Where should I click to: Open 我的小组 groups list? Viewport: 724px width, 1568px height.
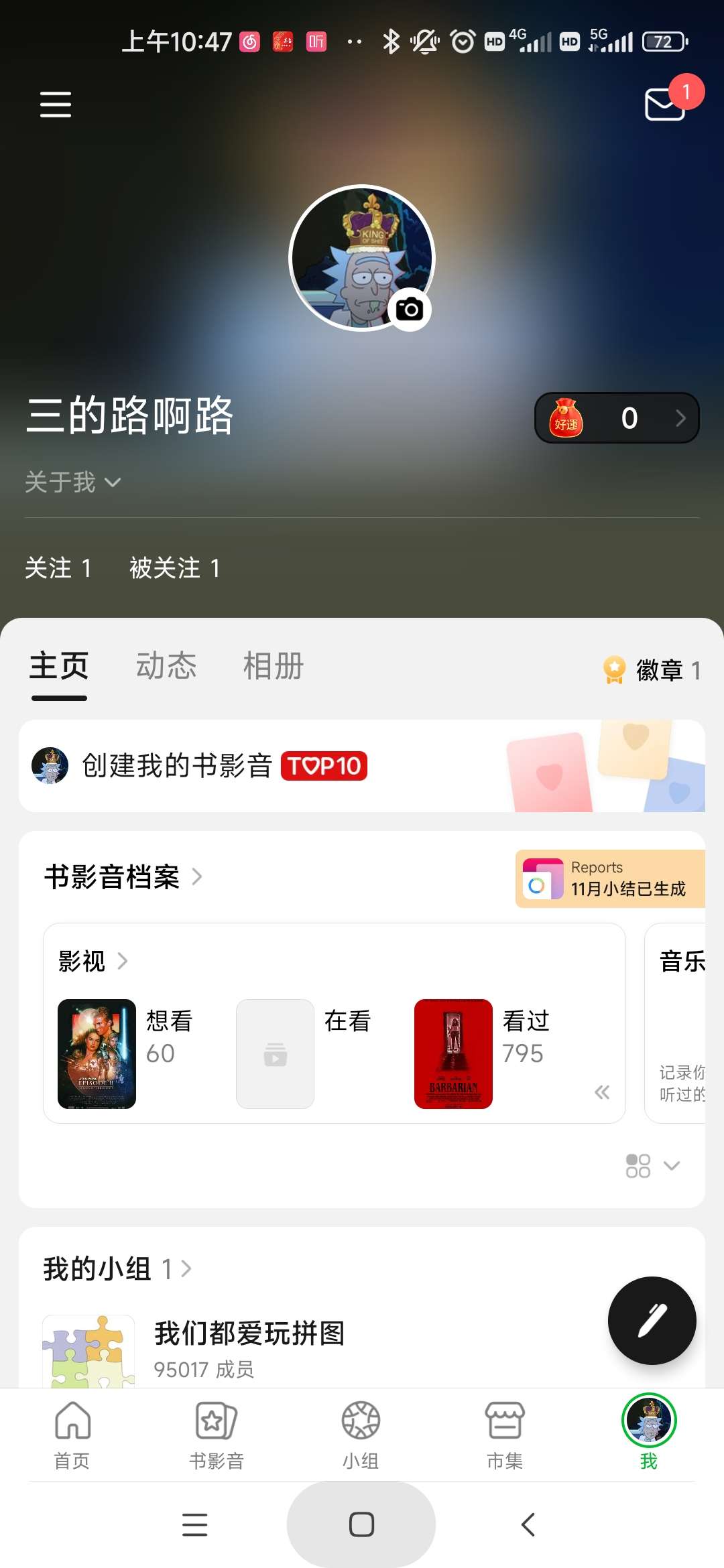(117, 1268)
